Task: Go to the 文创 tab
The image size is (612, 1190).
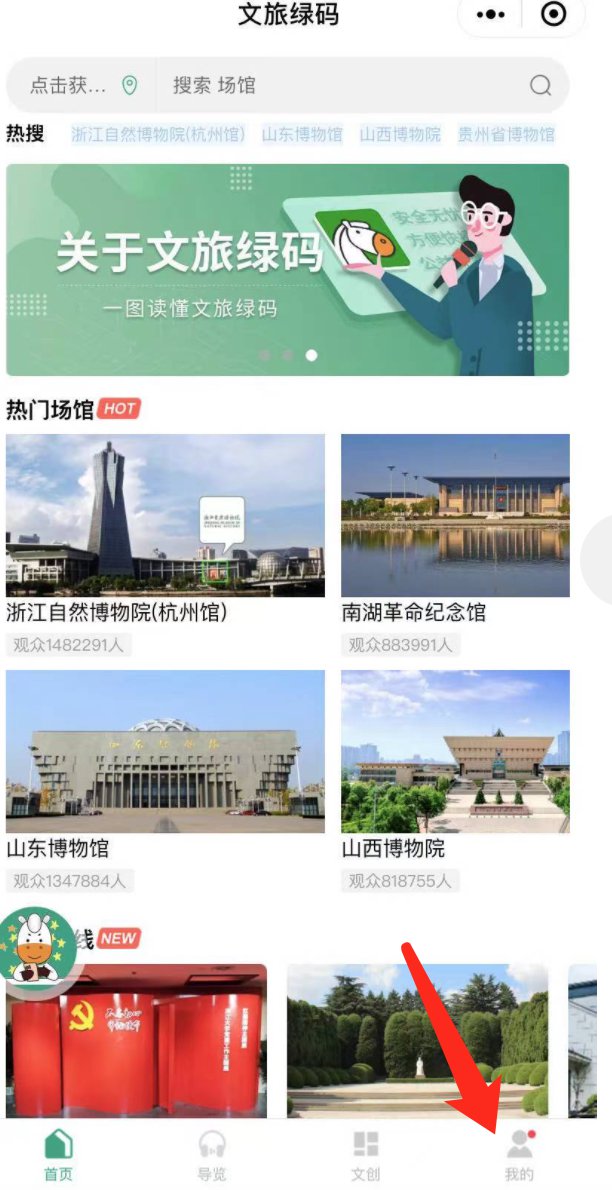Action: 366,1155
